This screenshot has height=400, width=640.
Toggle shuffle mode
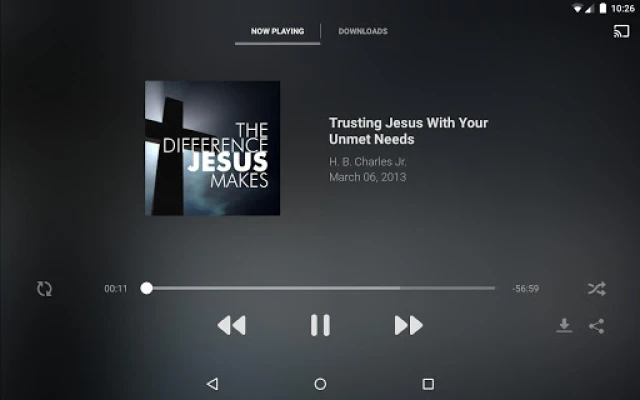click(x=596, y=289)
